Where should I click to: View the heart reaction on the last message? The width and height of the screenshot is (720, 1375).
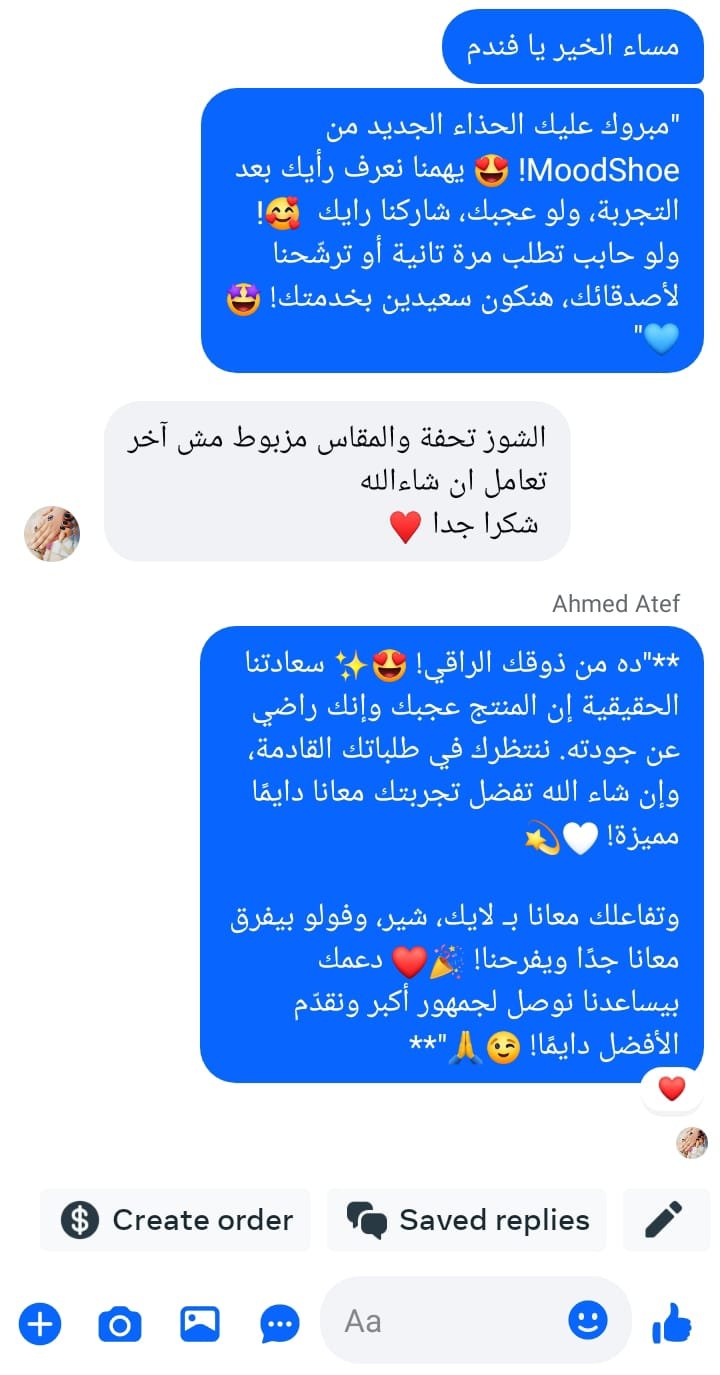pos(672,1089)
